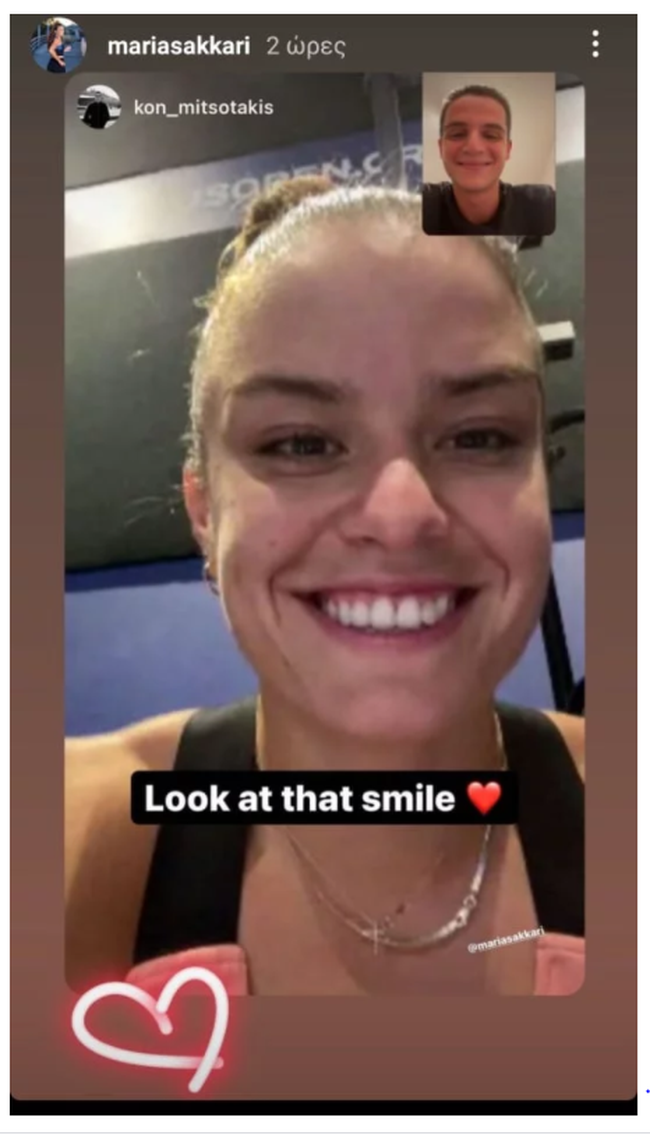The width and height of the screenshot is (650, 1135).
Task: Open the three-dot story options menu
Action: click(x=595, y=44)
